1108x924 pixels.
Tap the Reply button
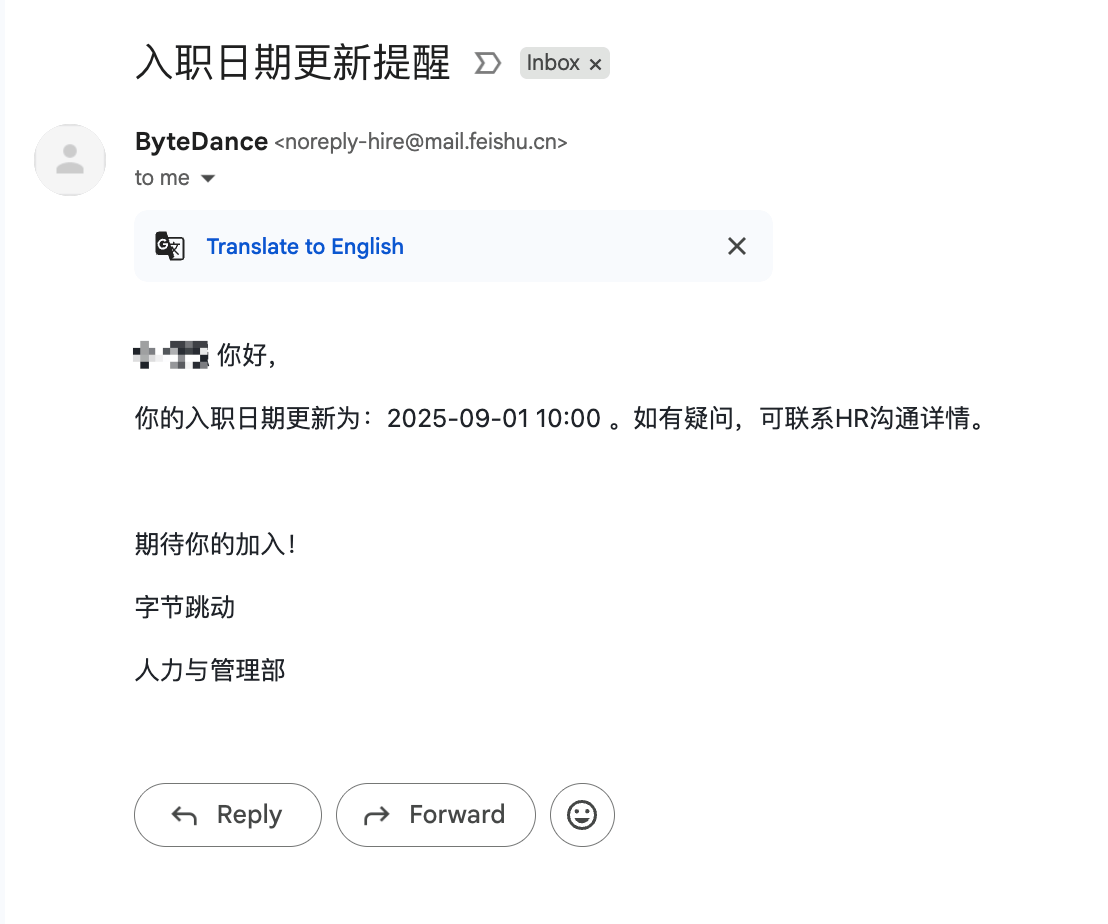tap(228, 815)
